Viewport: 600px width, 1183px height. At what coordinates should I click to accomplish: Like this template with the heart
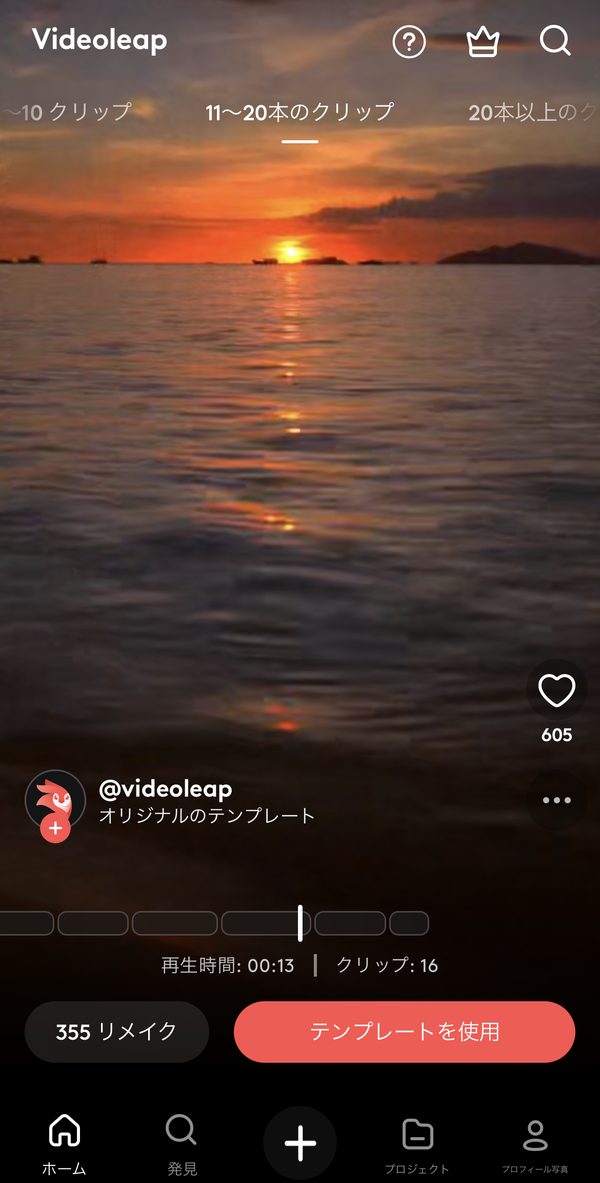tap(556, 690)
